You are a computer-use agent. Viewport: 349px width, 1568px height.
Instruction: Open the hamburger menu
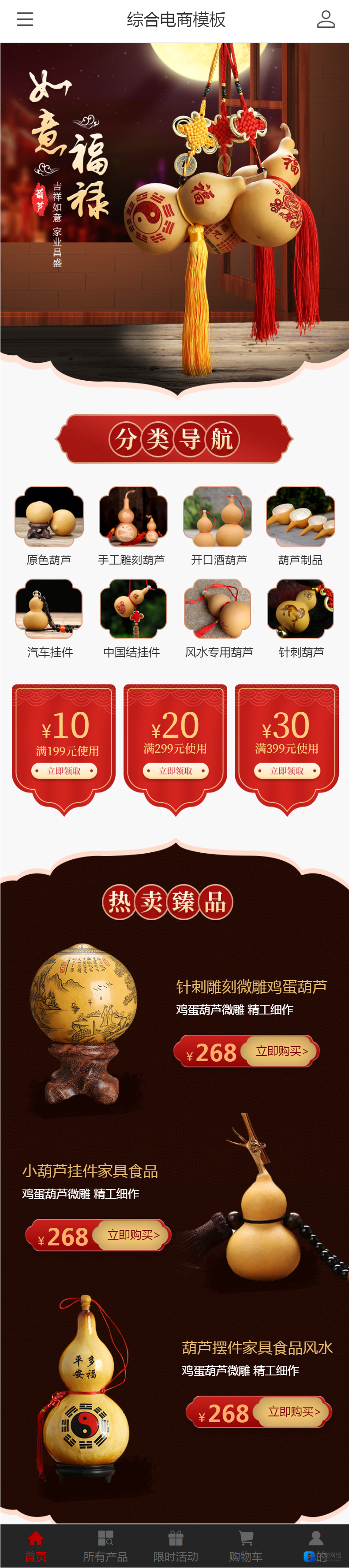point(25,19)
